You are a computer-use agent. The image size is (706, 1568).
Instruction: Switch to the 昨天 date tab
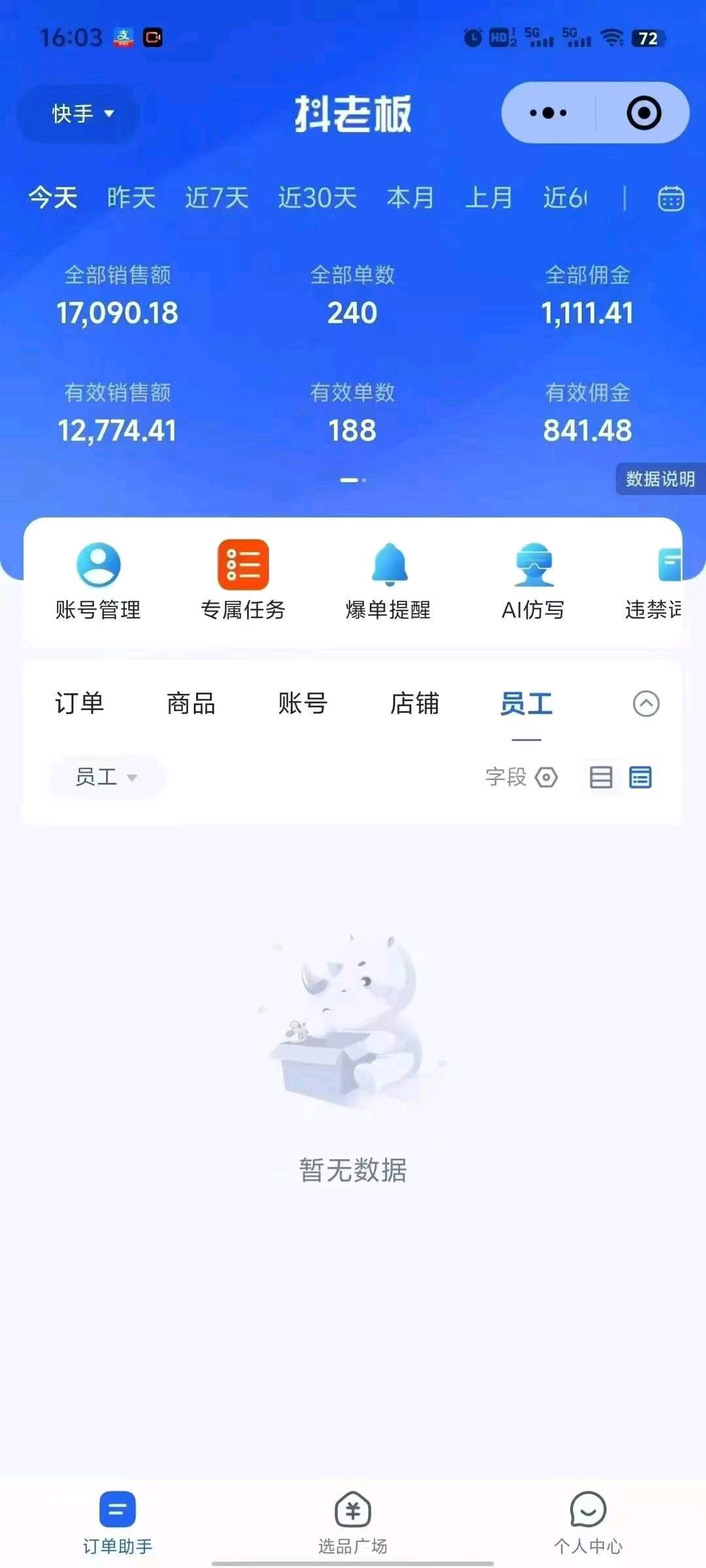click(x=131, y=197)
